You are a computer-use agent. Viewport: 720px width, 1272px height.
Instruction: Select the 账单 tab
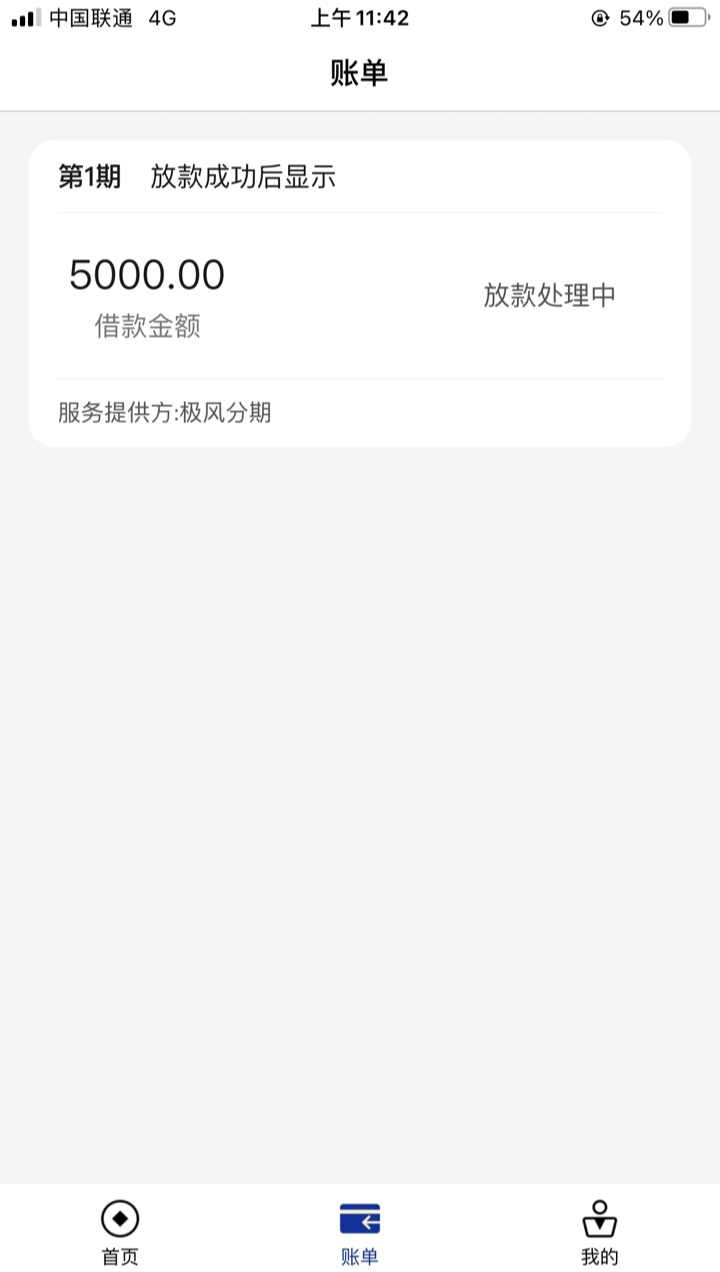(x=360, y=1233)
